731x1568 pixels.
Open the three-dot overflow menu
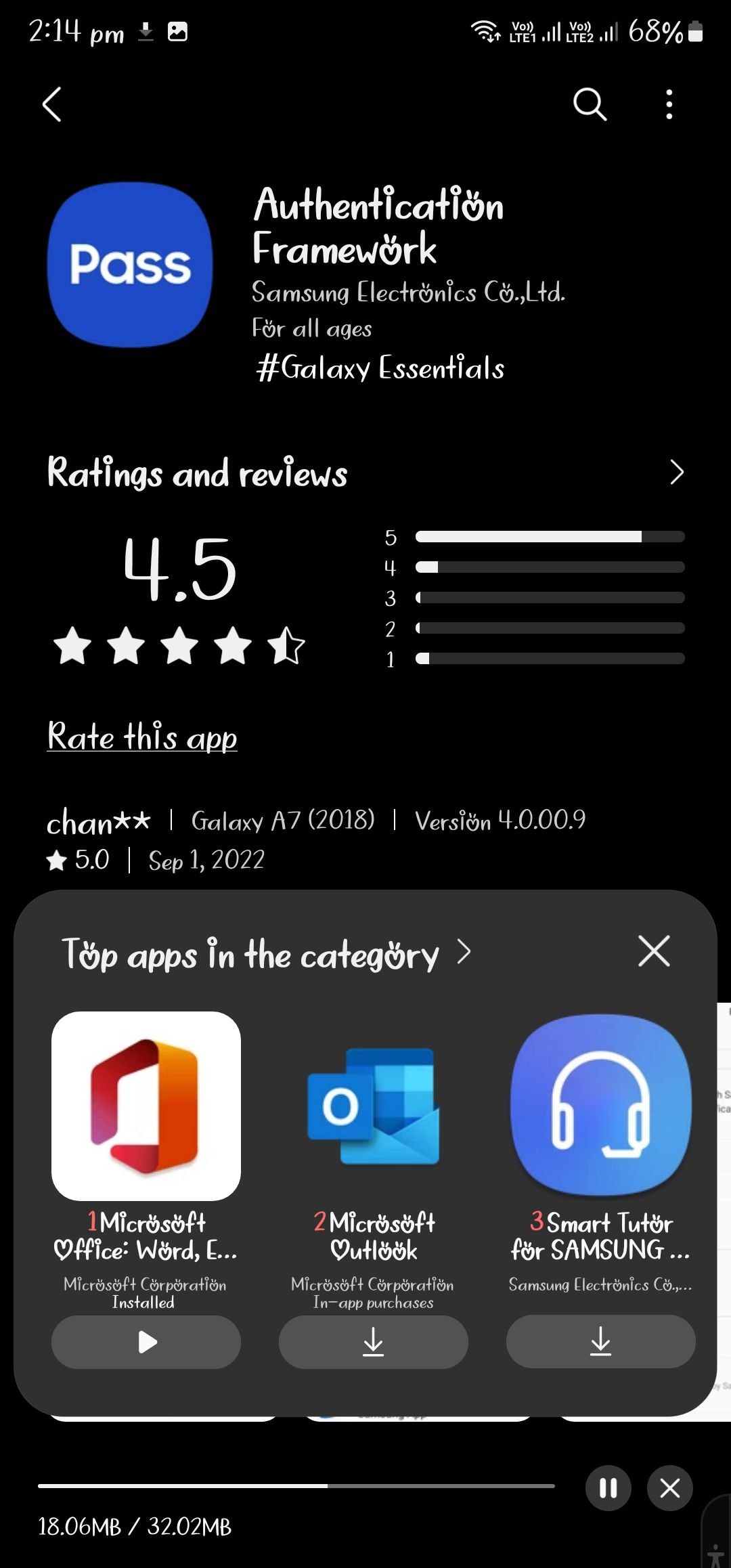[667, 104]
